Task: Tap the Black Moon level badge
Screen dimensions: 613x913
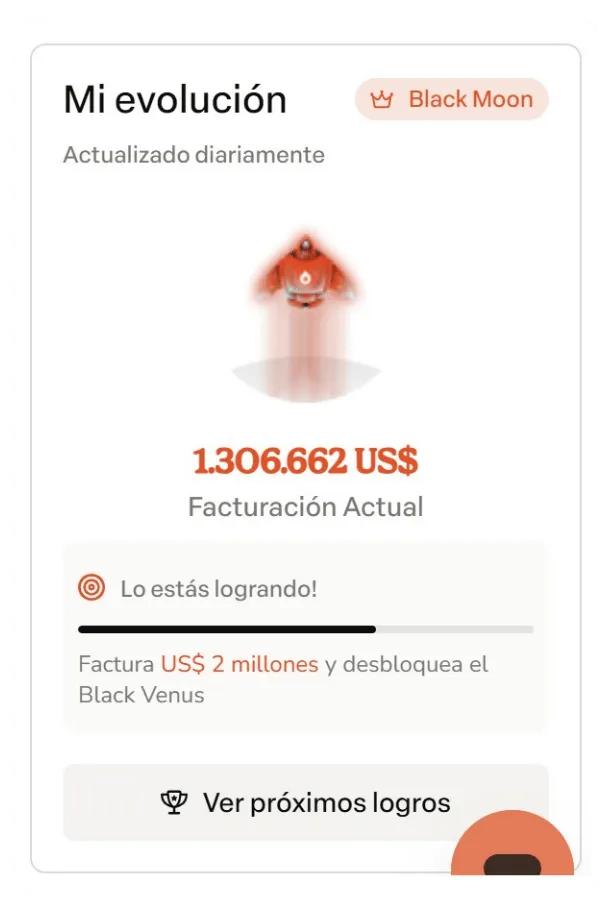Action: pos(452,100)
